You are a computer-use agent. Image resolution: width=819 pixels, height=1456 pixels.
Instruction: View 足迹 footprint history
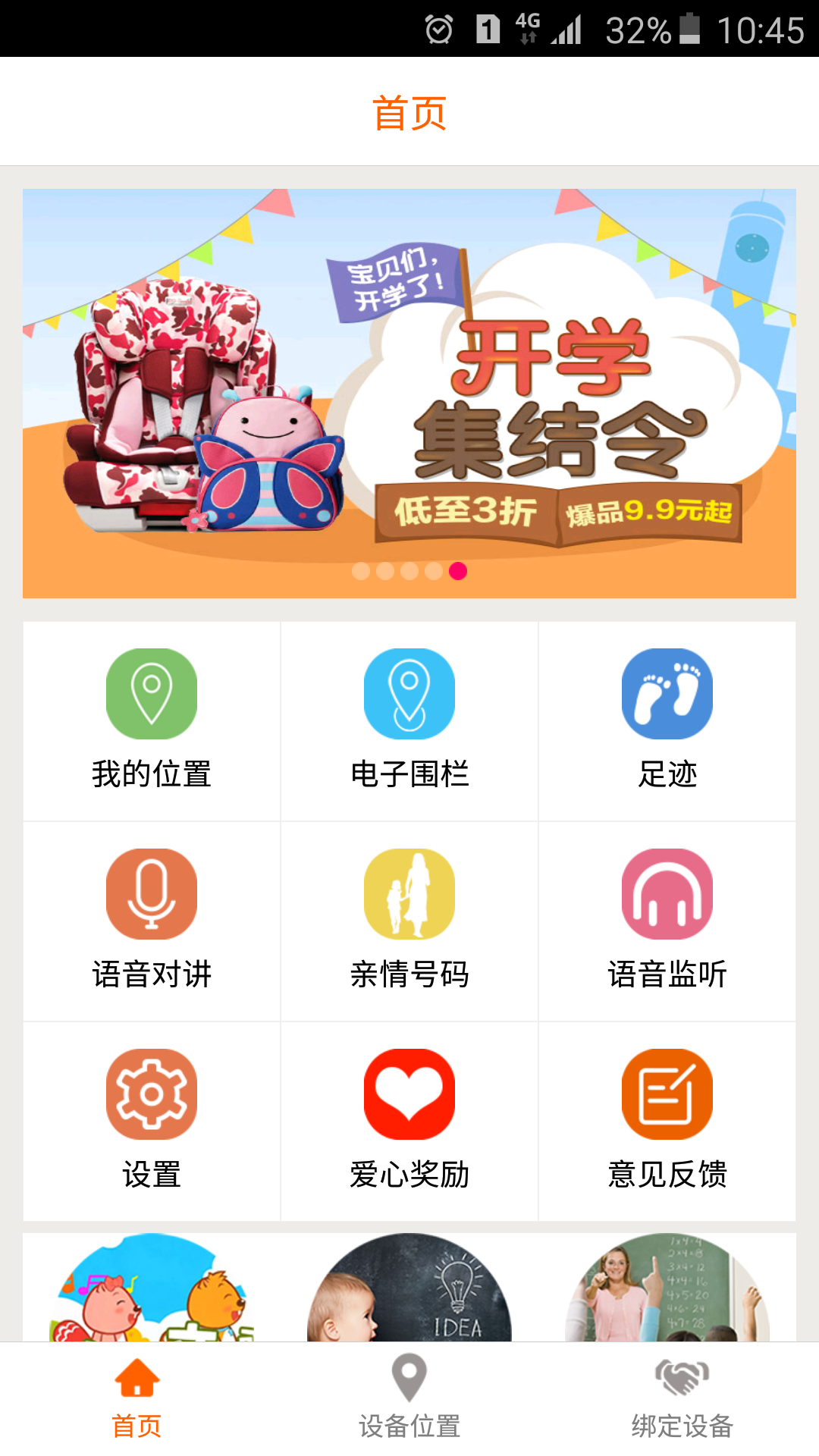[x=667, y=719]
